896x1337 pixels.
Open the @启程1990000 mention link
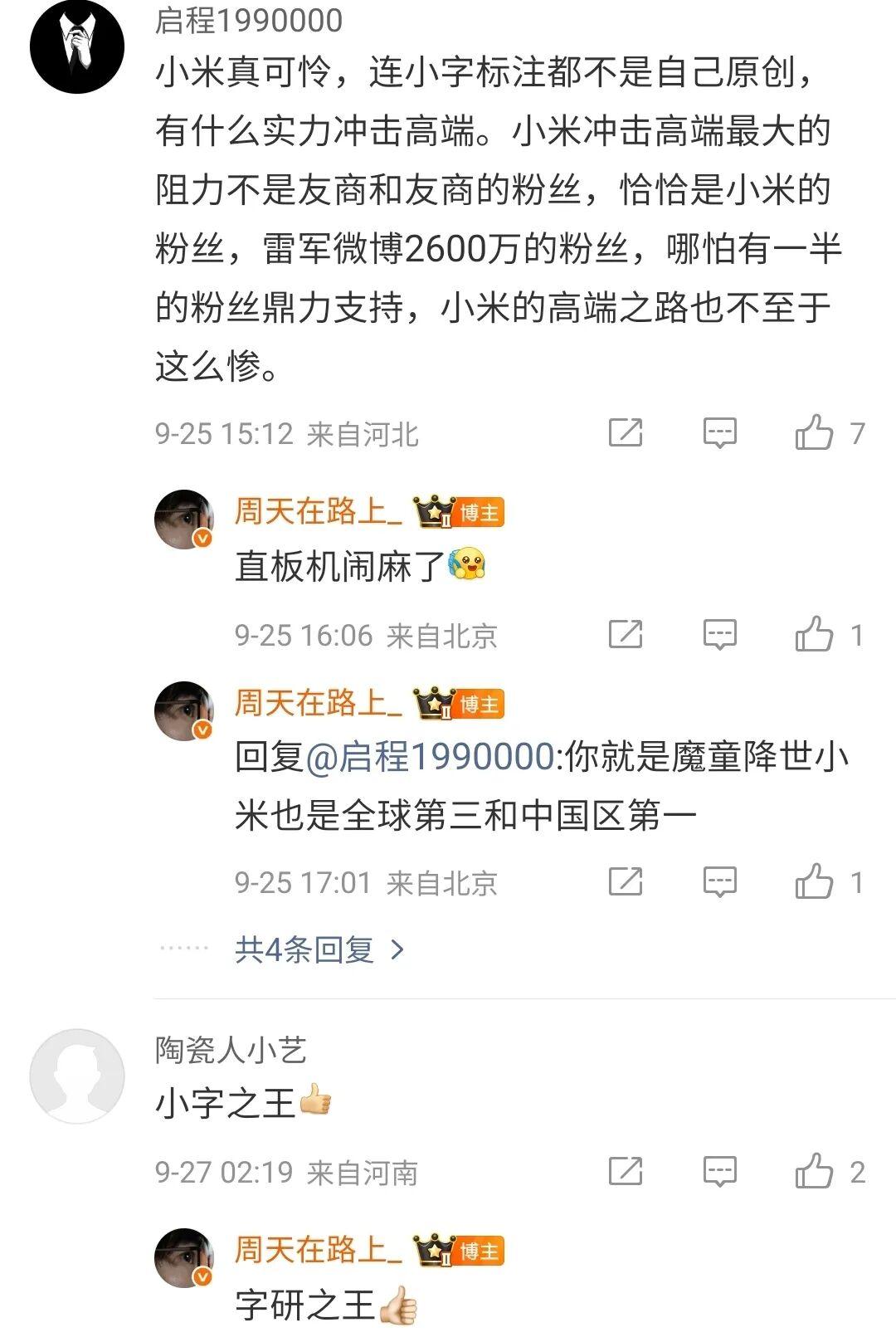430,757
